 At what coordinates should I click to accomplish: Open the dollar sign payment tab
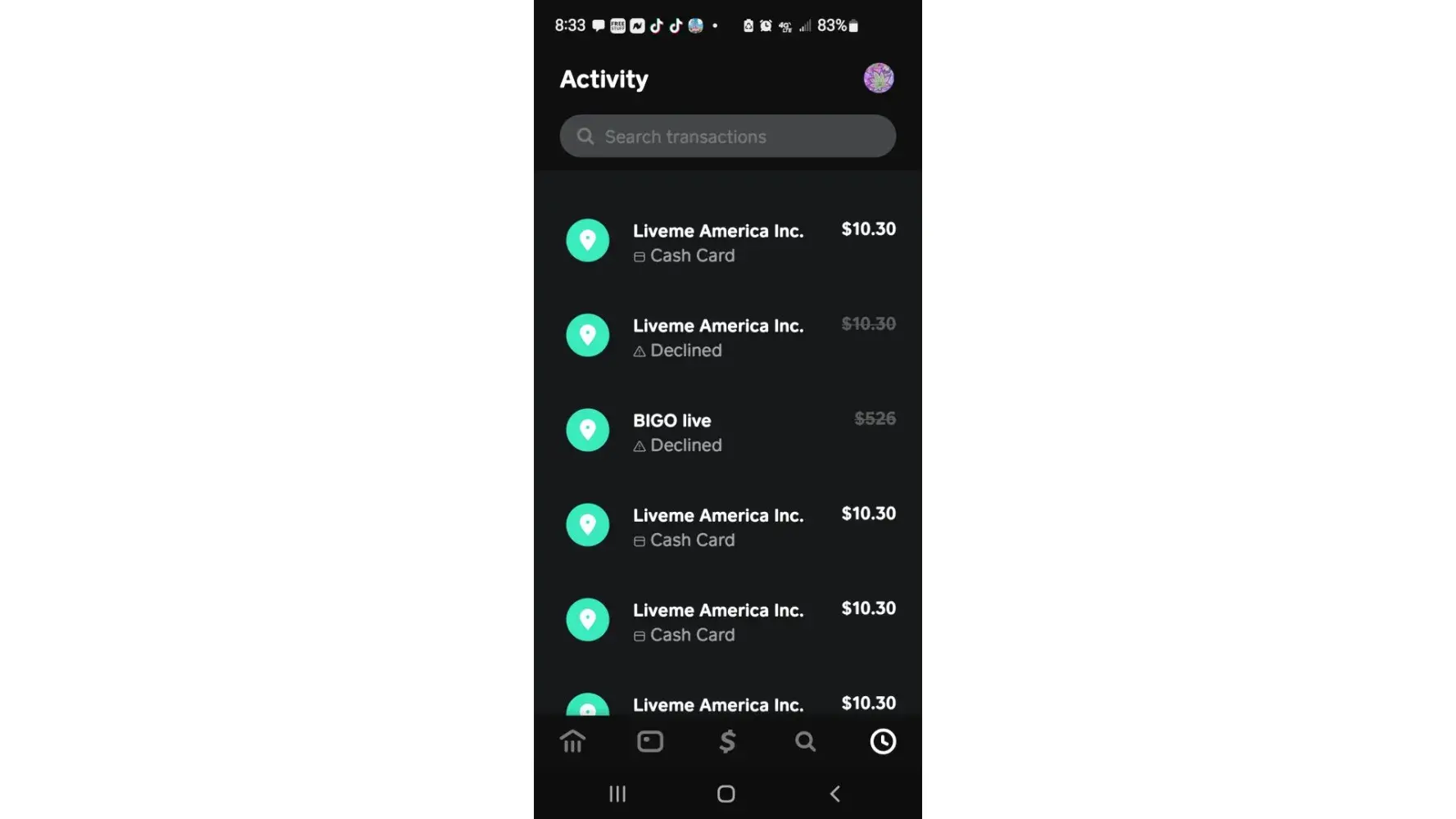727,741
